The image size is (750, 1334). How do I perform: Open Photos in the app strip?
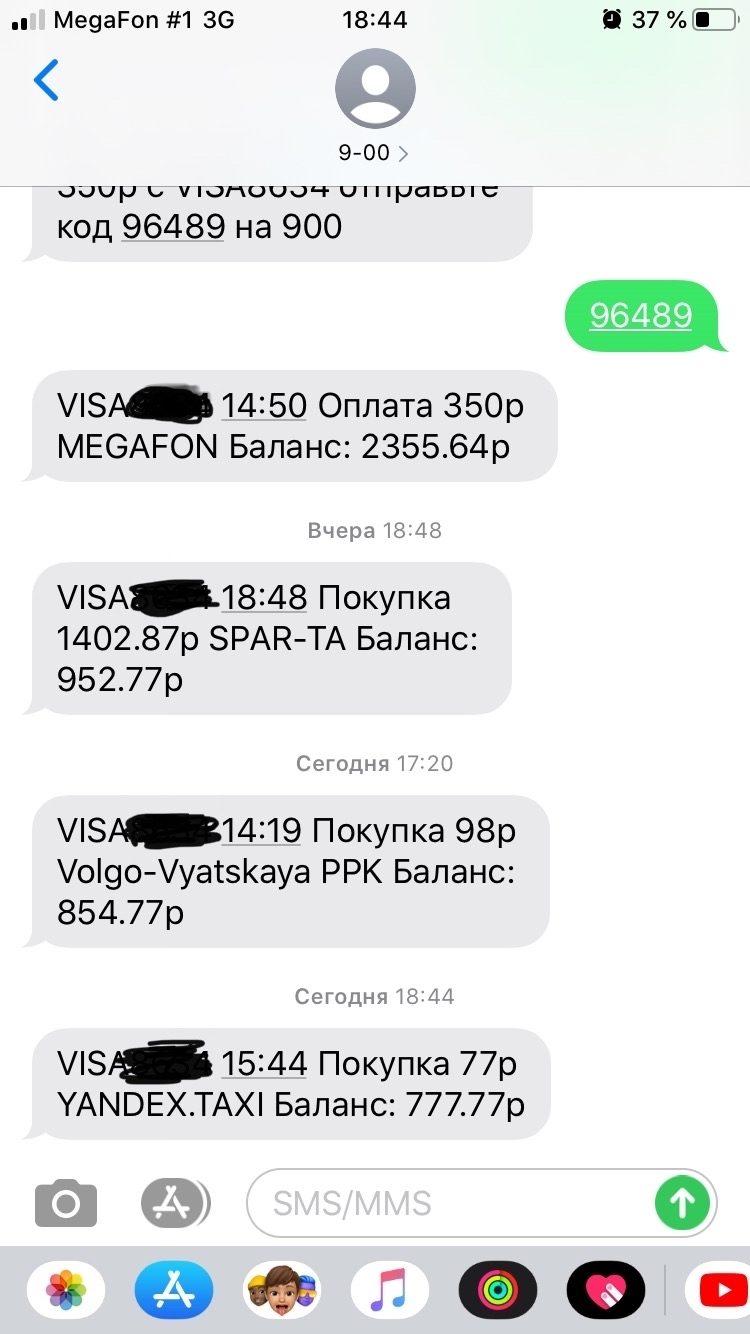(67, 1292)
